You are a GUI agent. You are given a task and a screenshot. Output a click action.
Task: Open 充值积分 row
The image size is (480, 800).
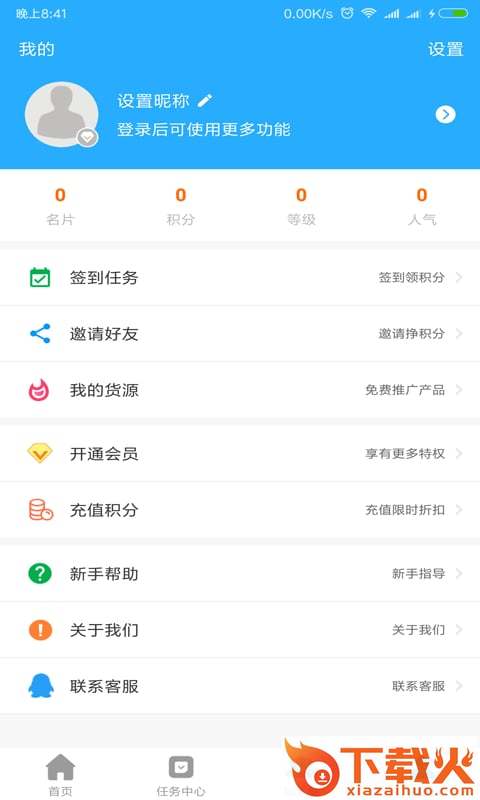pyautogui.click(x=240, y=510)
